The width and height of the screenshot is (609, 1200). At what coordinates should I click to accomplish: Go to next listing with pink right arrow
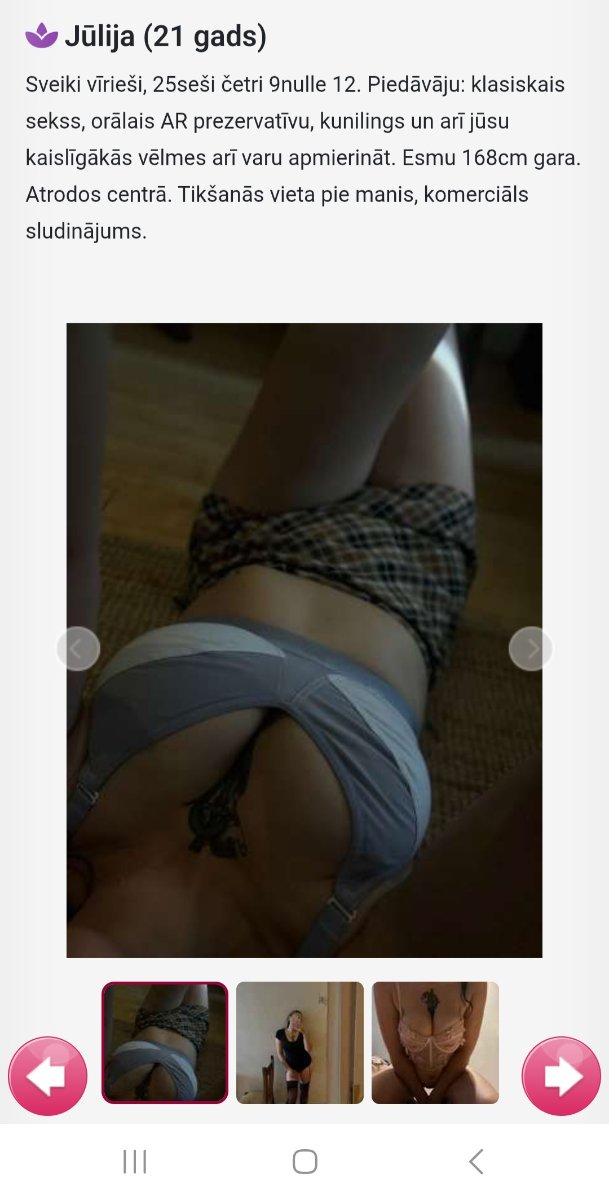click(561, 1076)
